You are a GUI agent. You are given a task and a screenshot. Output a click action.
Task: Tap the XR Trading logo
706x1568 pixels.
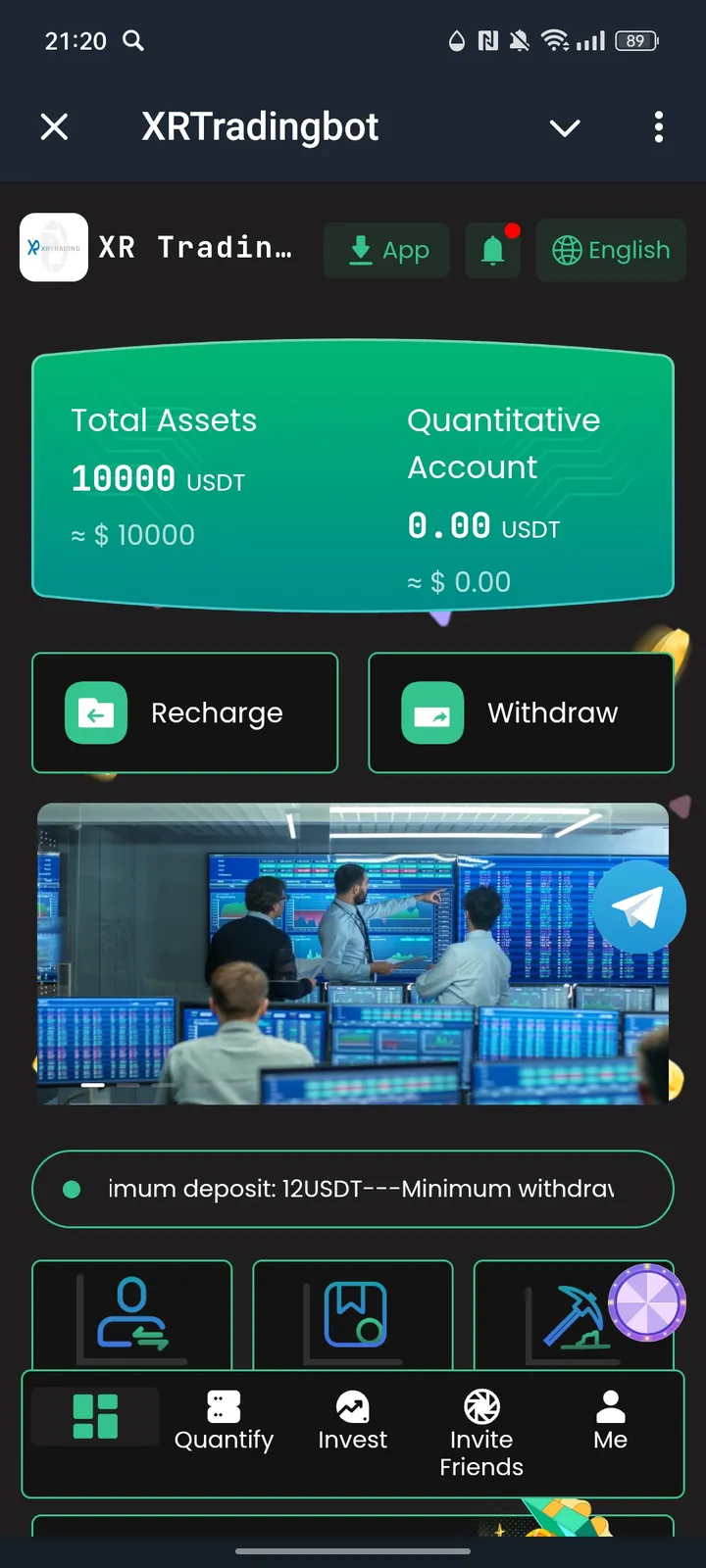pos(54,247)
